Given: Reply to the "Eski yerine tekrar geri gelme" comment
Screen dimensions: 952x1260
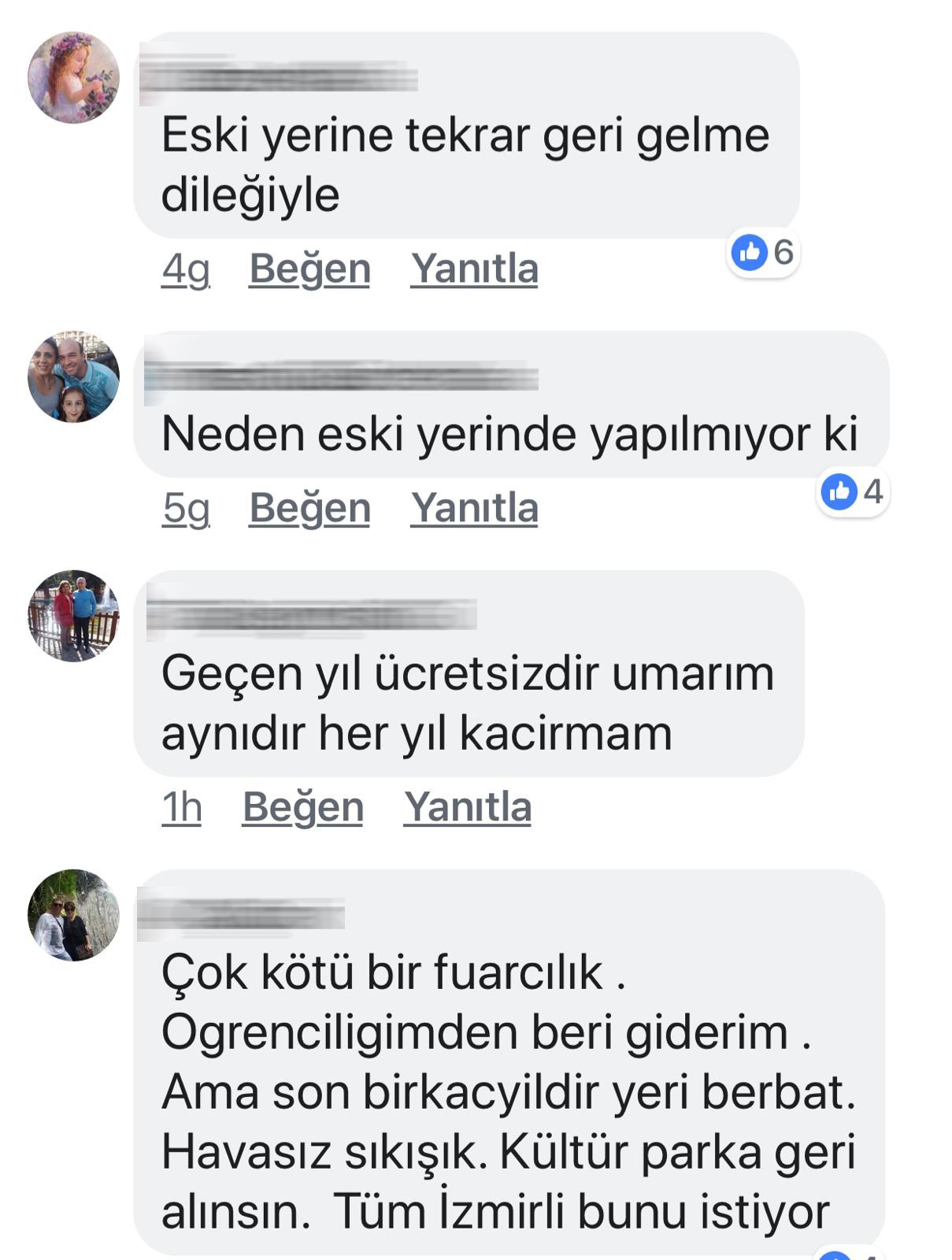Looking at the screenshot, I should pyautogui.click(x=474, y=269).
